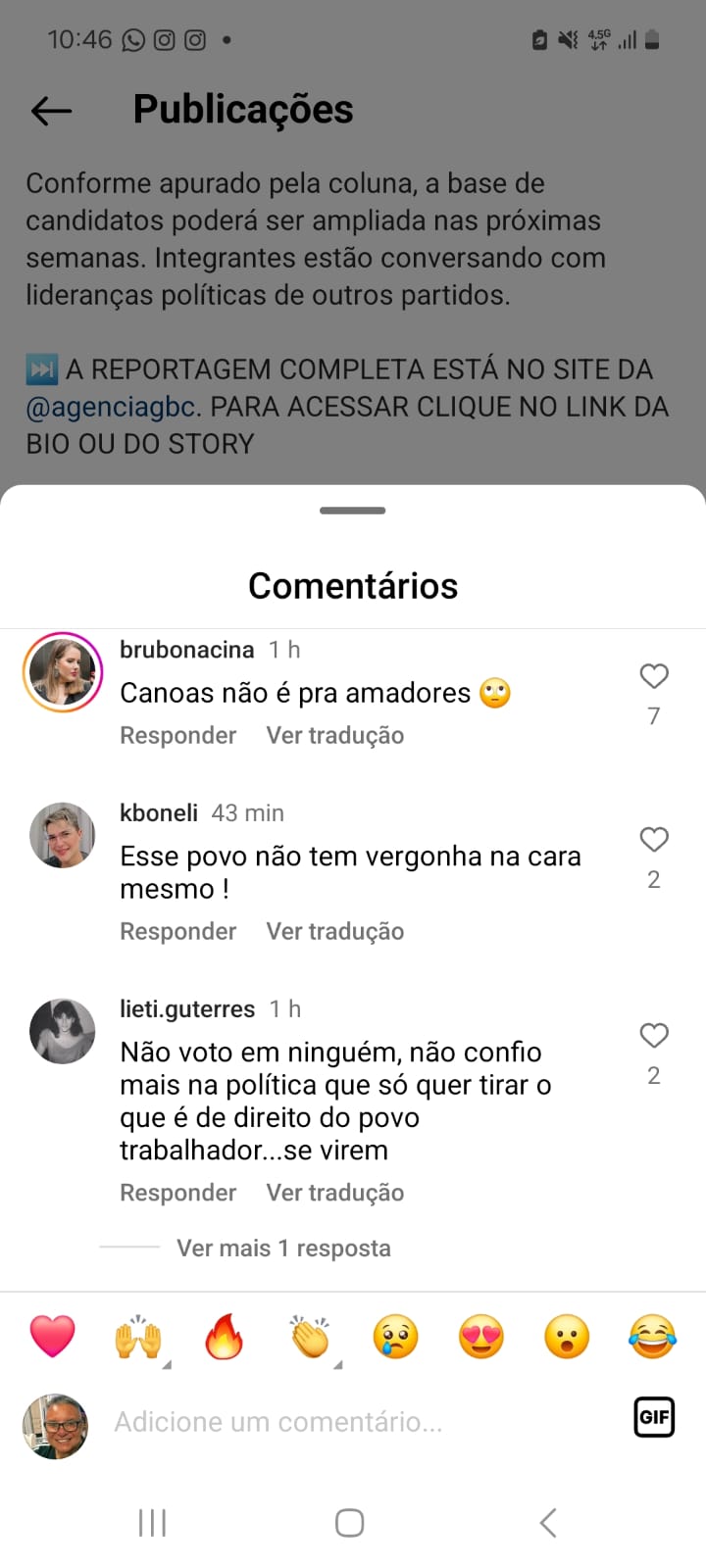Insert the fire emoji reaction

[x=224, y=1336]
